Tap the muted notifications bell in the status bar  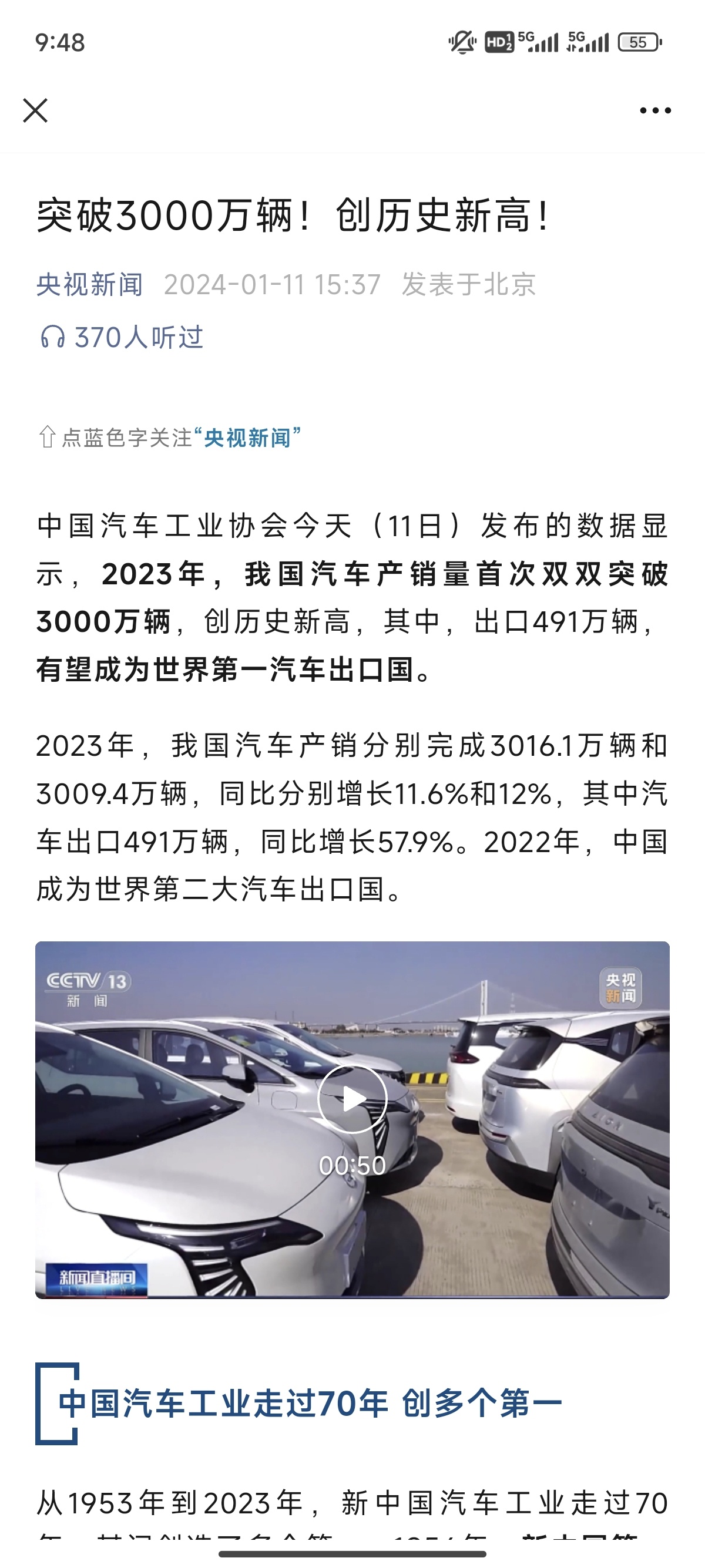point(461,42)
